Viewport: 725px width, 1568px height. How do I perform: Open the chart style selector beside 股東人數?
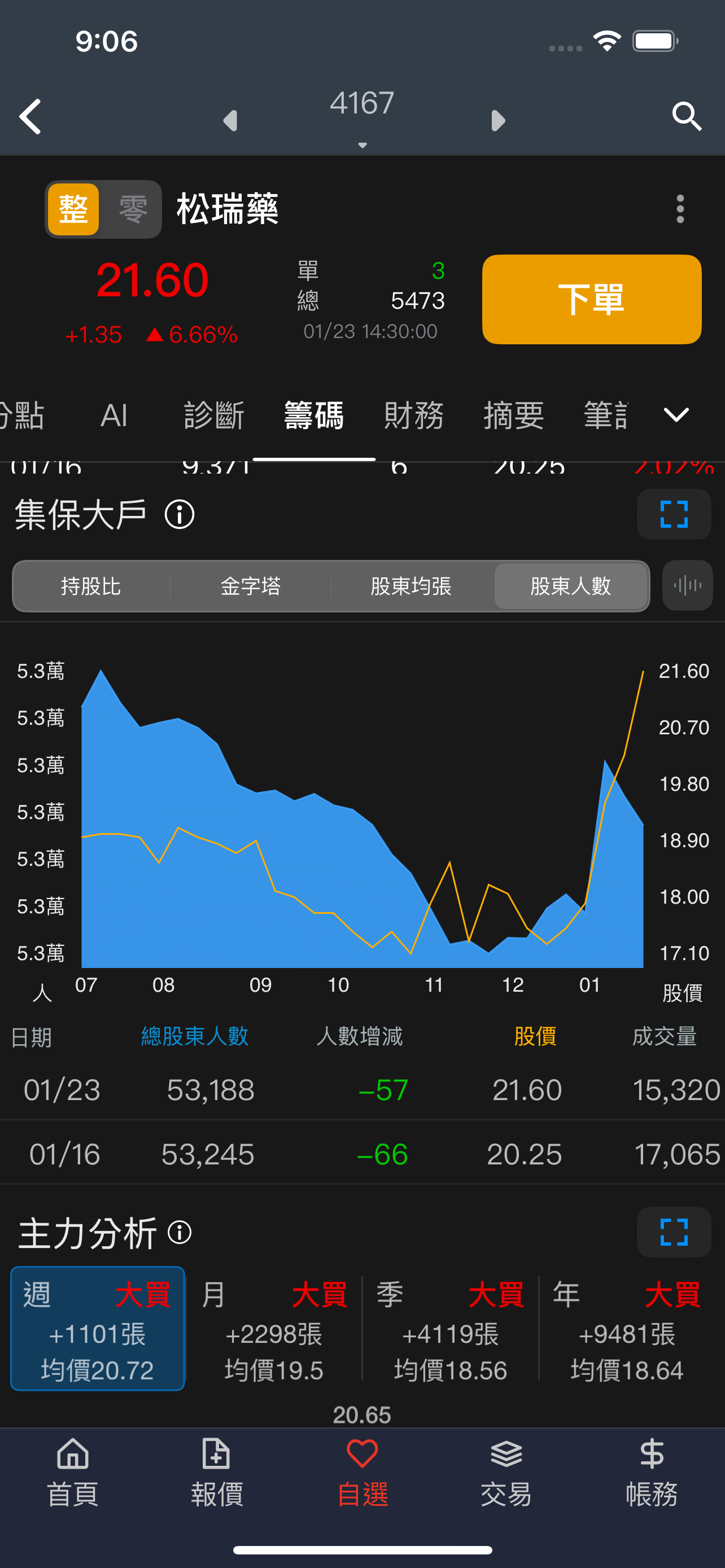[x=687, y=585]
